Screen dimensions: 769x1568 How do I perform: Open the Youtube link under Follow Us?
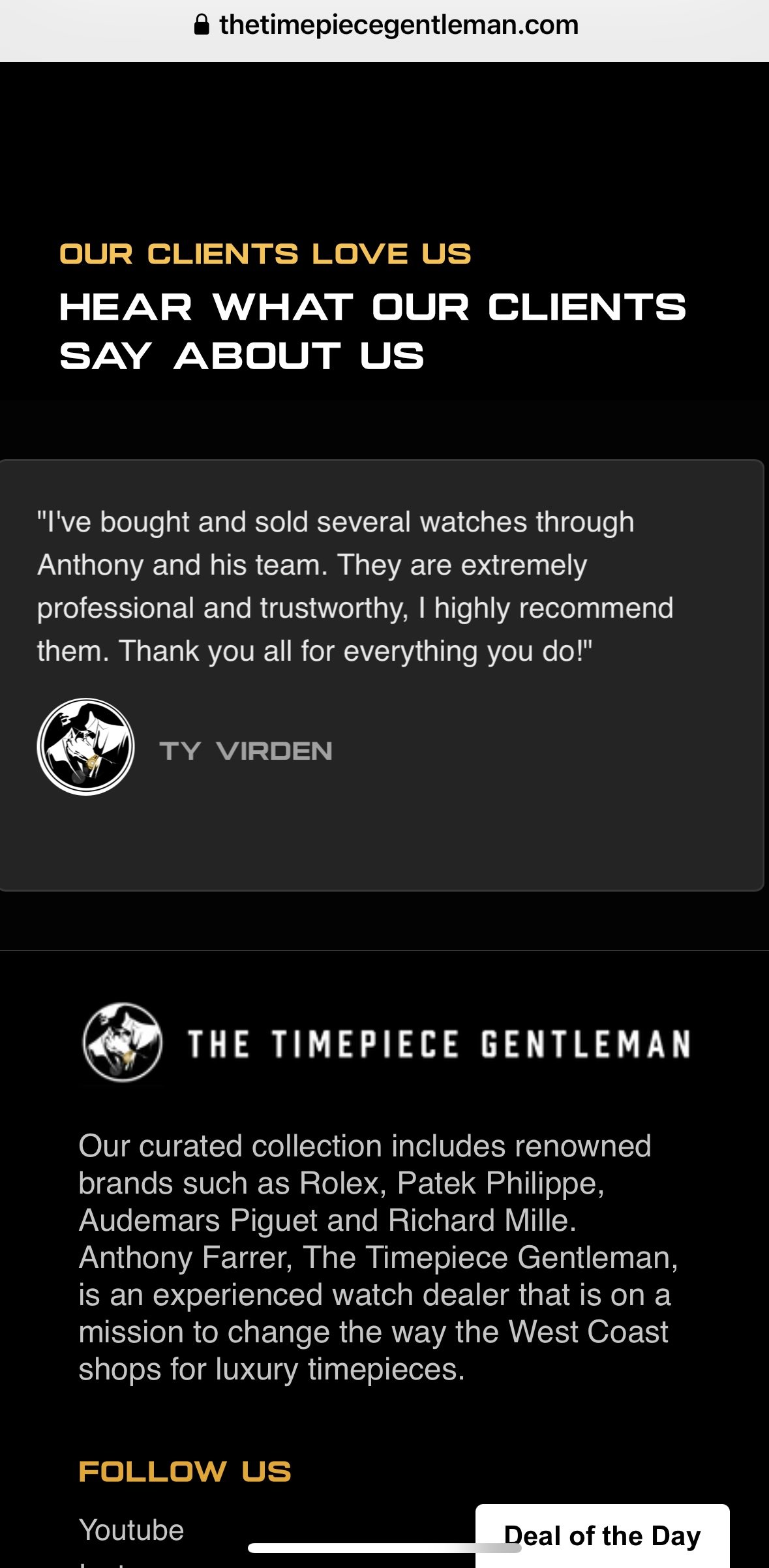pos(131,1530)
